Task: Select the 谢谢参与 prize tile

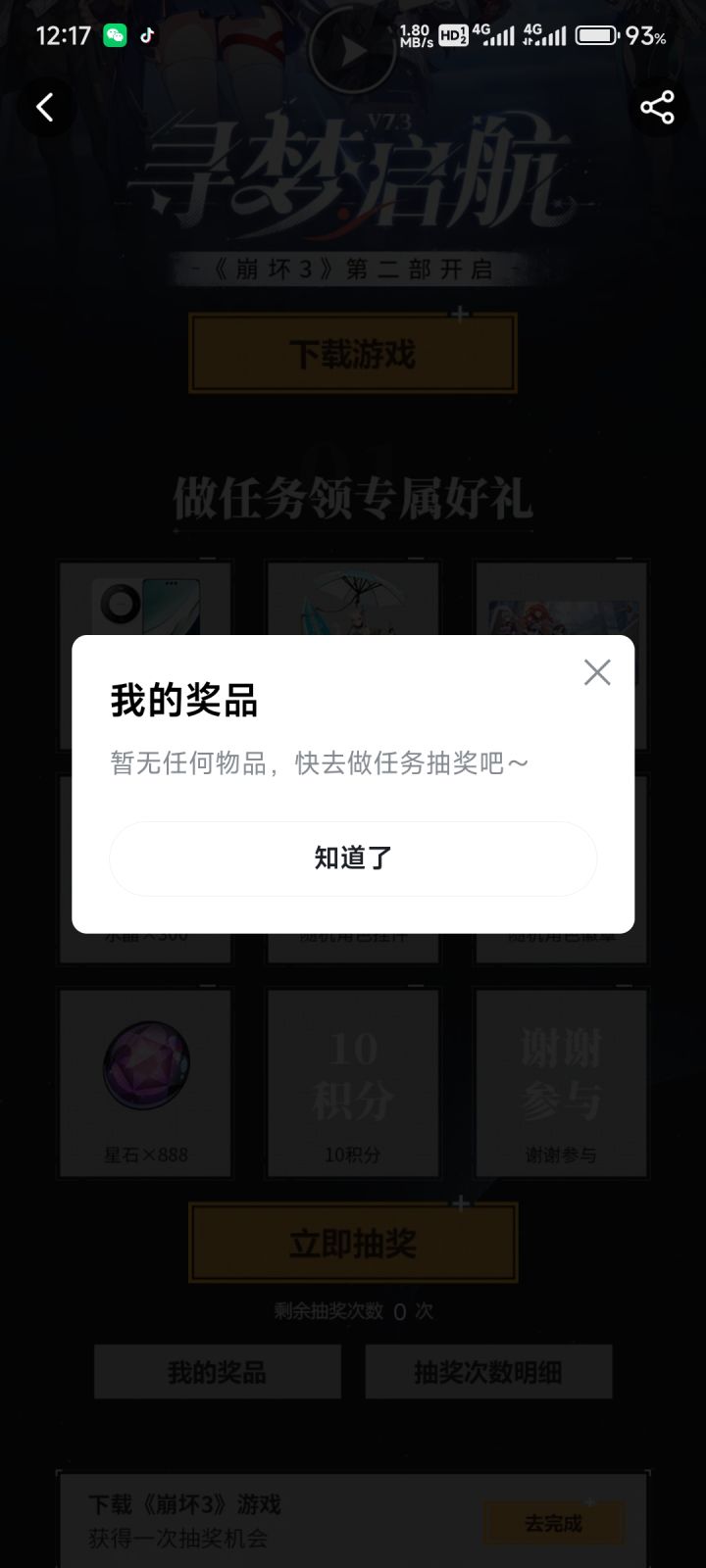Action: pos(560,1081)
